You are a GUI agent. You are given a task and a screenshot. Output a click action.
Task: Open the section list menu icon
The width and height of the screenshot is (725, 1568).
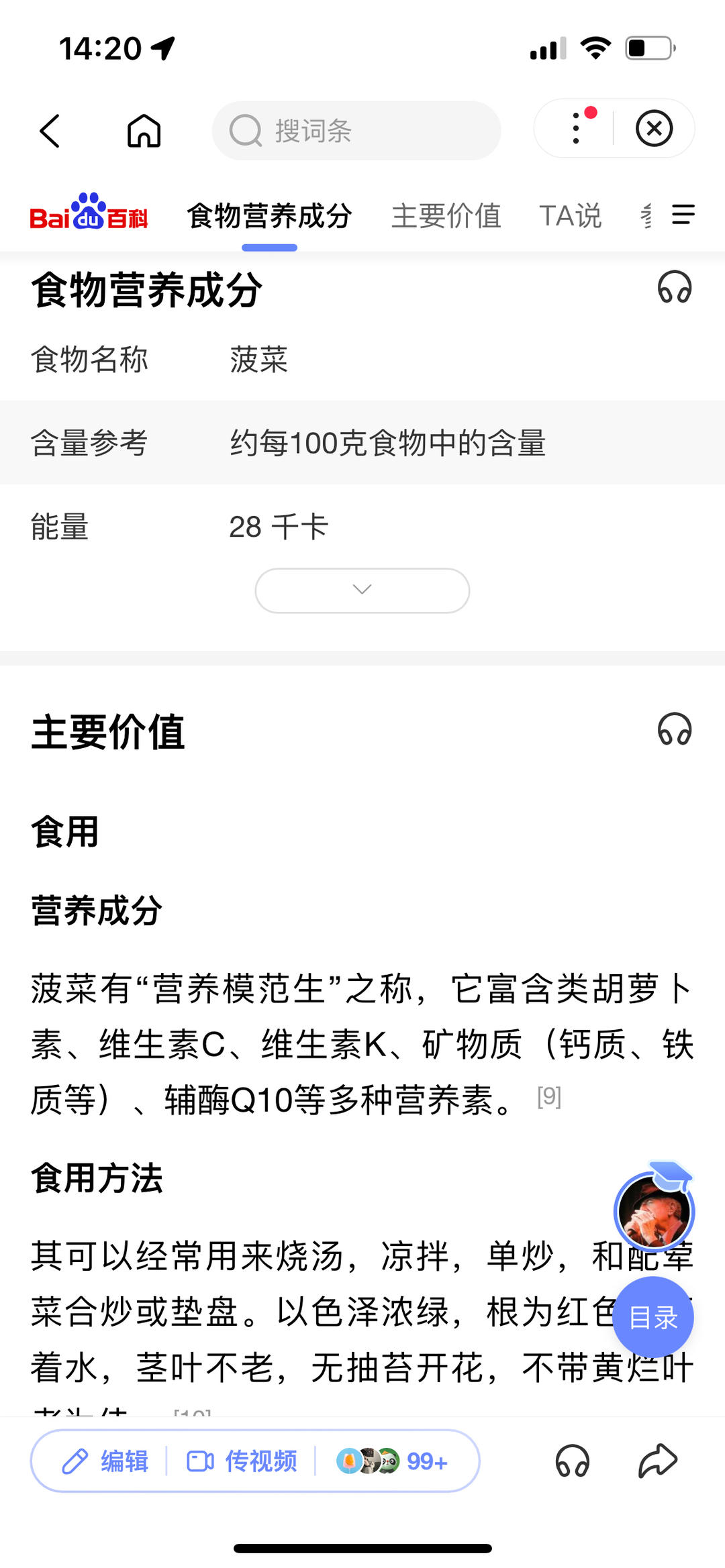(x=683, y=215)
